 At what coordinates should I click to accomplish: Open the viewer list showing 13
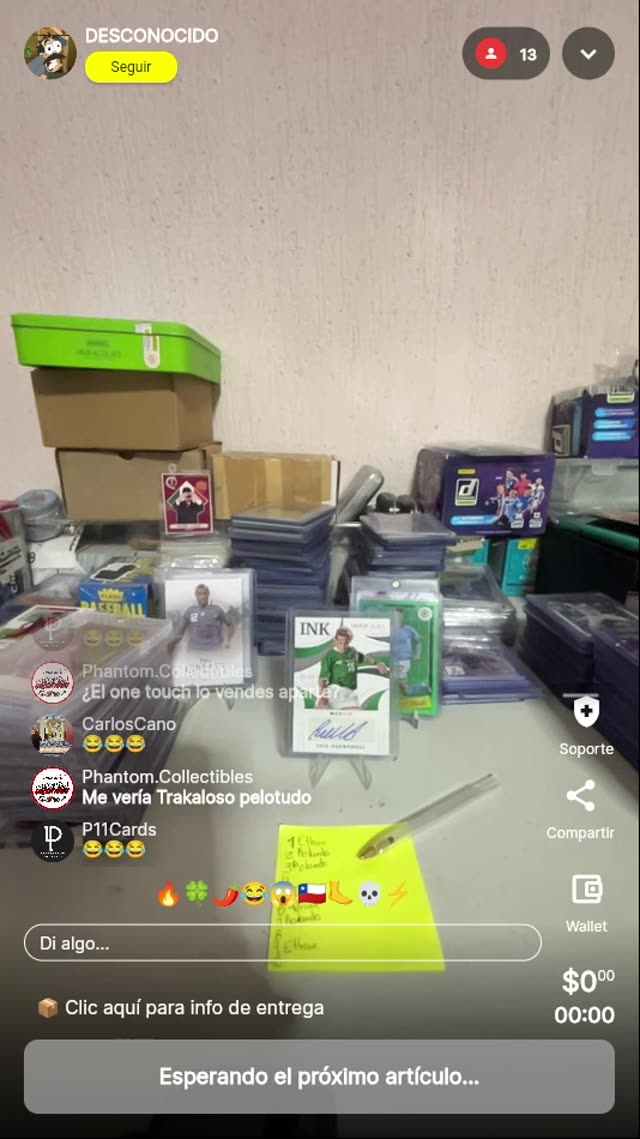click(506, 54)
